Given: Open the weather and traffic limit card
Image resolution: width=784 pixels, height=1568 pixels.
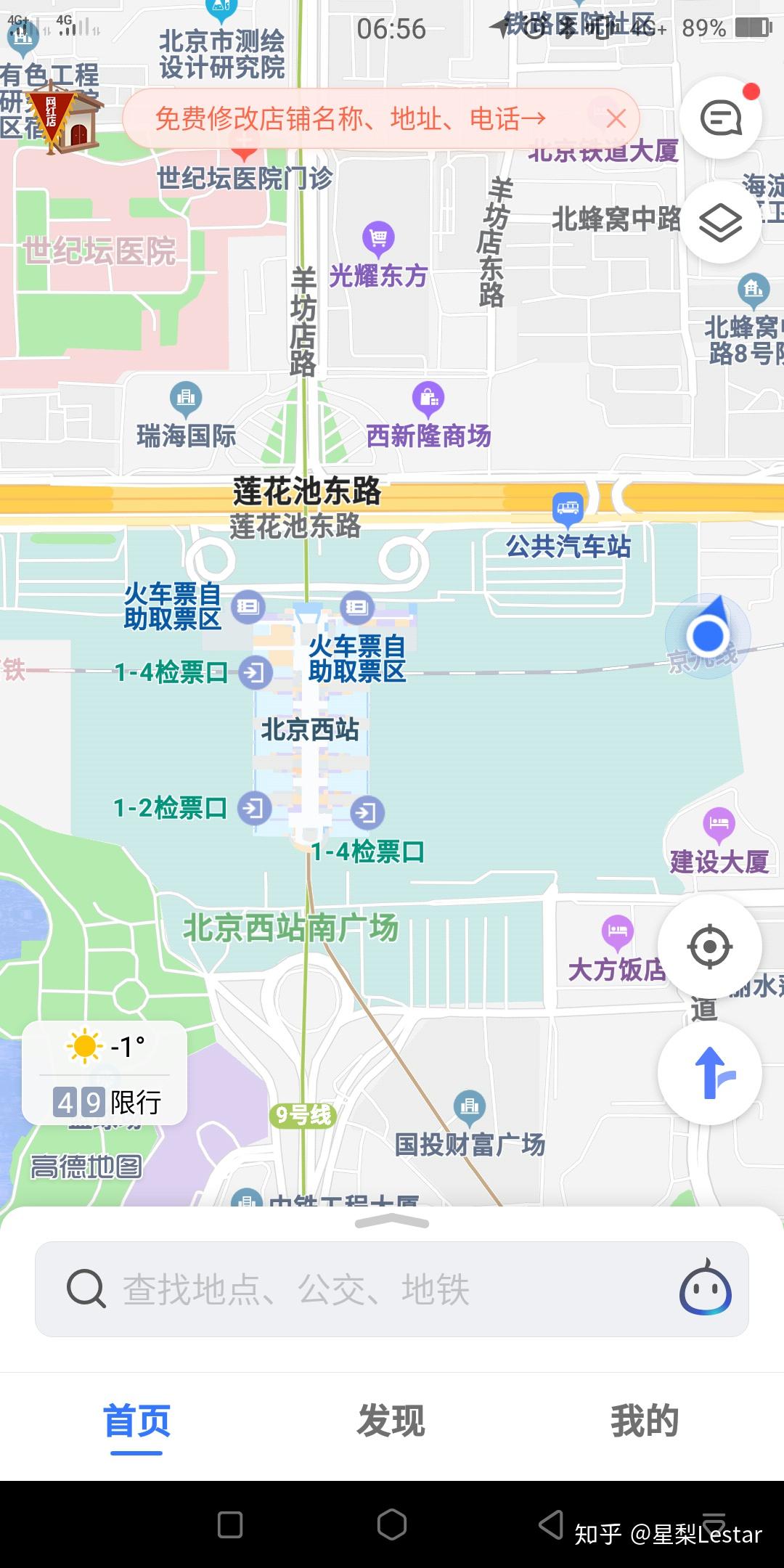Looking at the screenshot, I should (x=105, y=1072).
